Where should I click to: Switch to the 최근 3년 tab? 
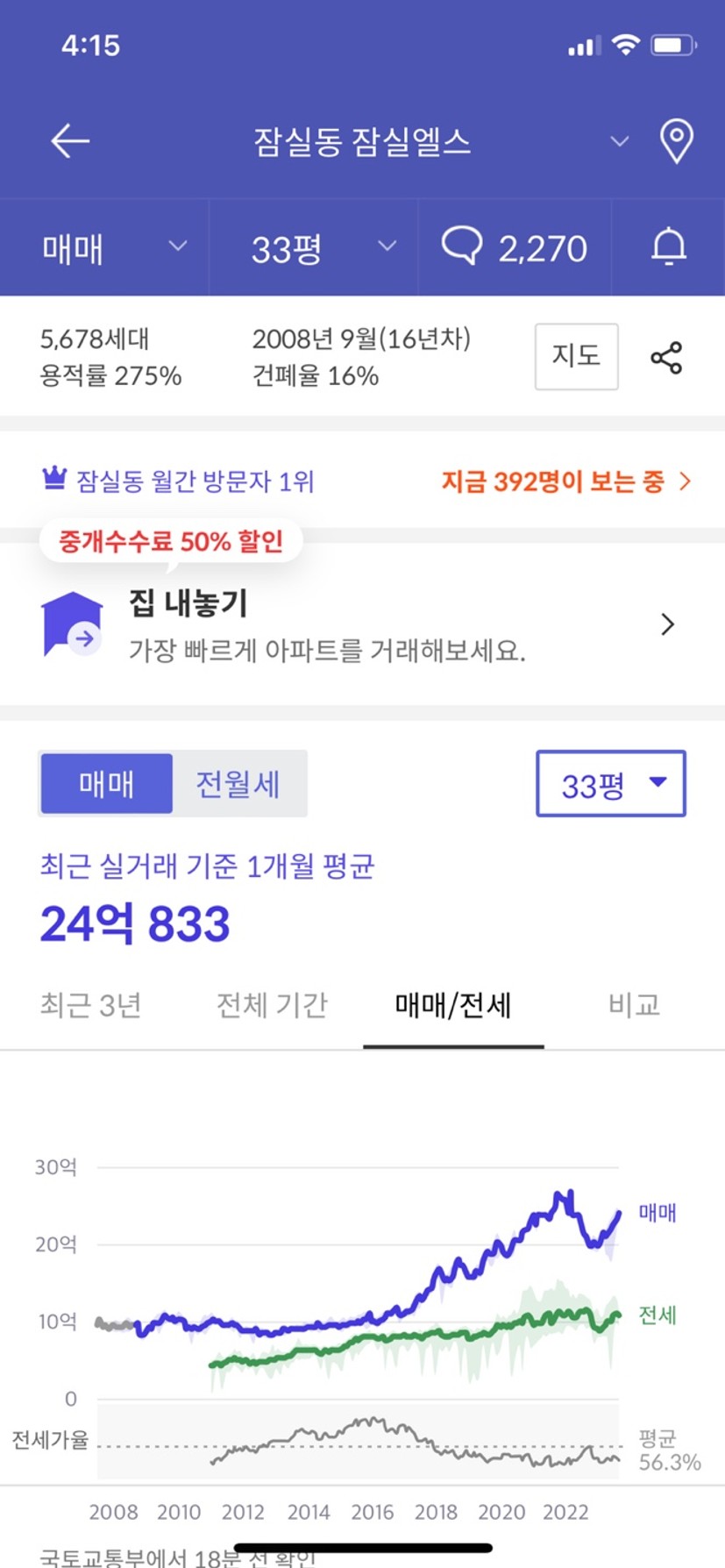coord(90,1005)
